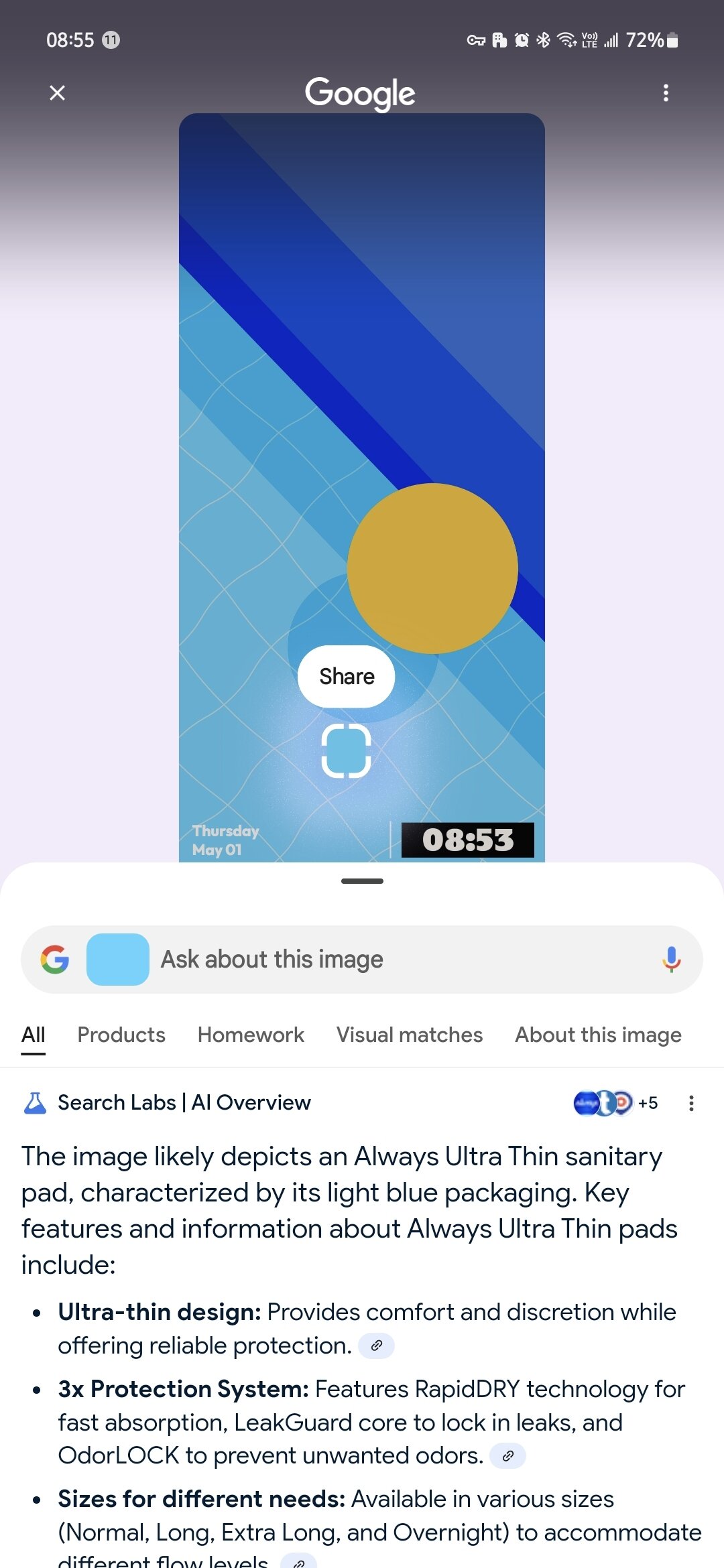Tap the Google G logo in search bar
Image resolution: width=724 pixels, height=1568 pixels.
55,960
